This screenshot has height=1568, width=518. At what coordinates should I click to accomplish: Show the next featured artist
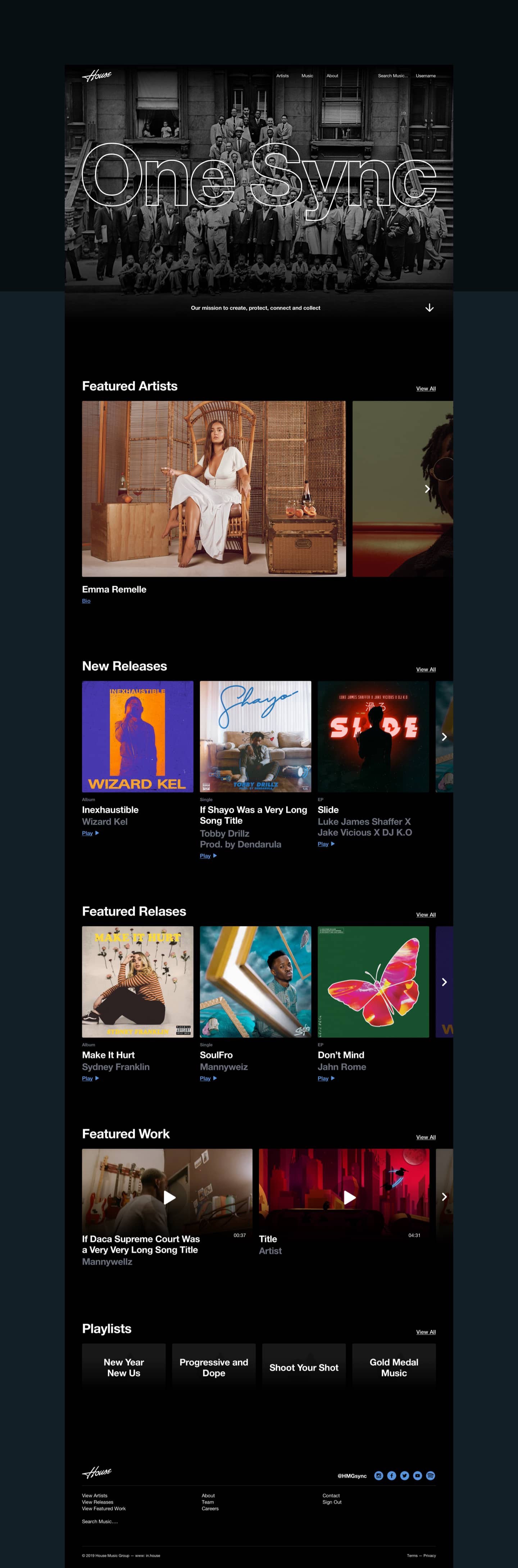(427, 489)
